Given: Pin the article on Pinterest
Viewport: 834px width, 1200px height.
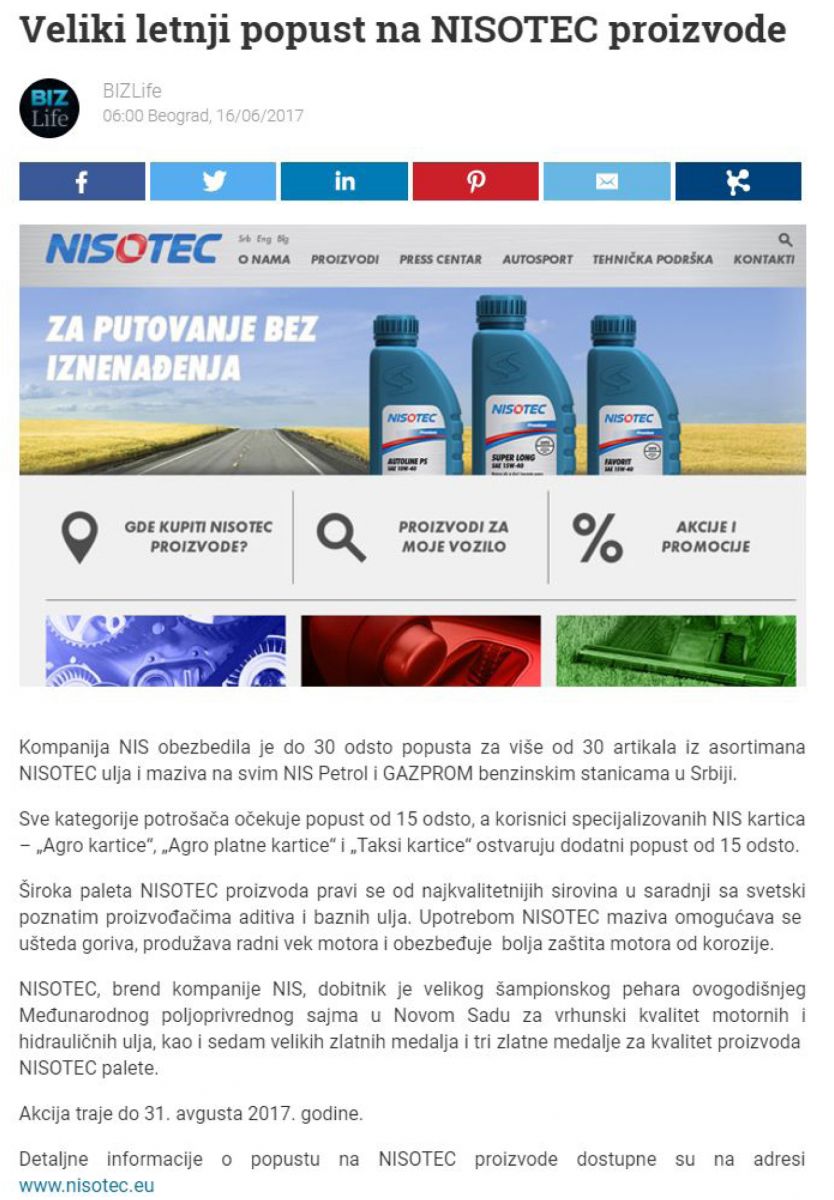Looking at the screenshot, I should click(x=475, y=181).
